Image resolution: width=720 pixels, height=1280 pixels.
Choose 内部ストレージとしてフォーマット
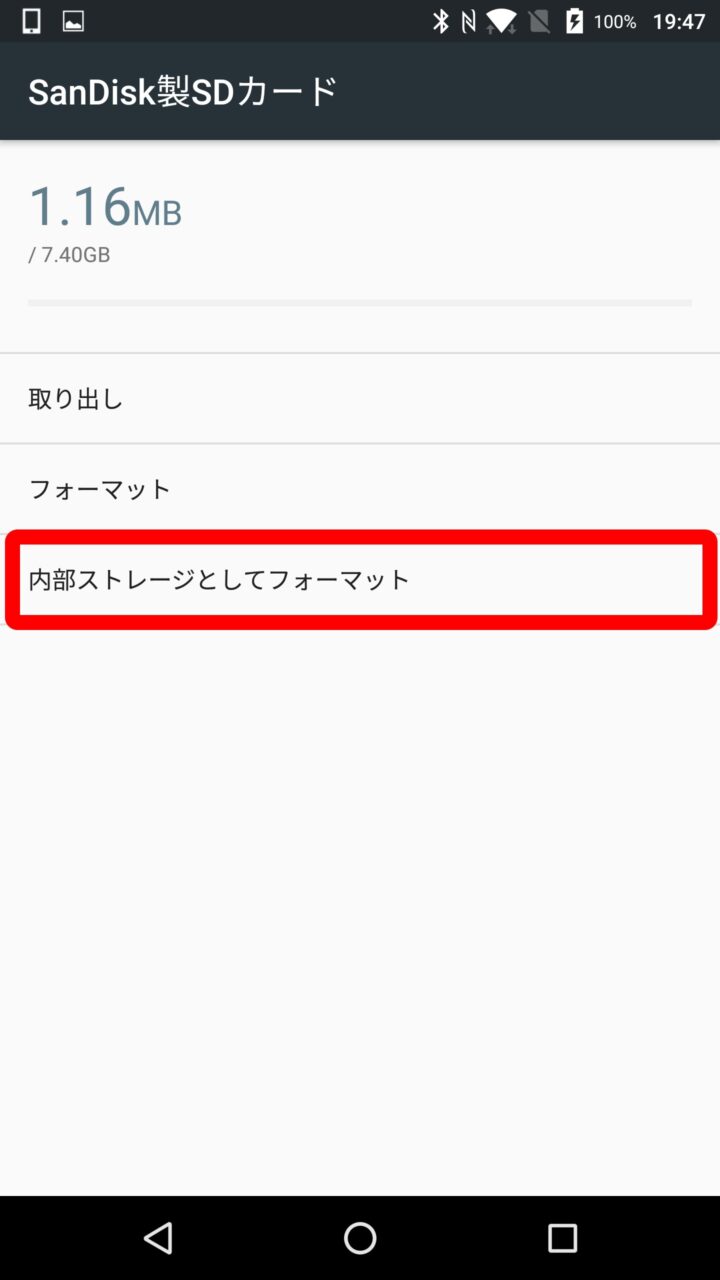tap(220, 579)
